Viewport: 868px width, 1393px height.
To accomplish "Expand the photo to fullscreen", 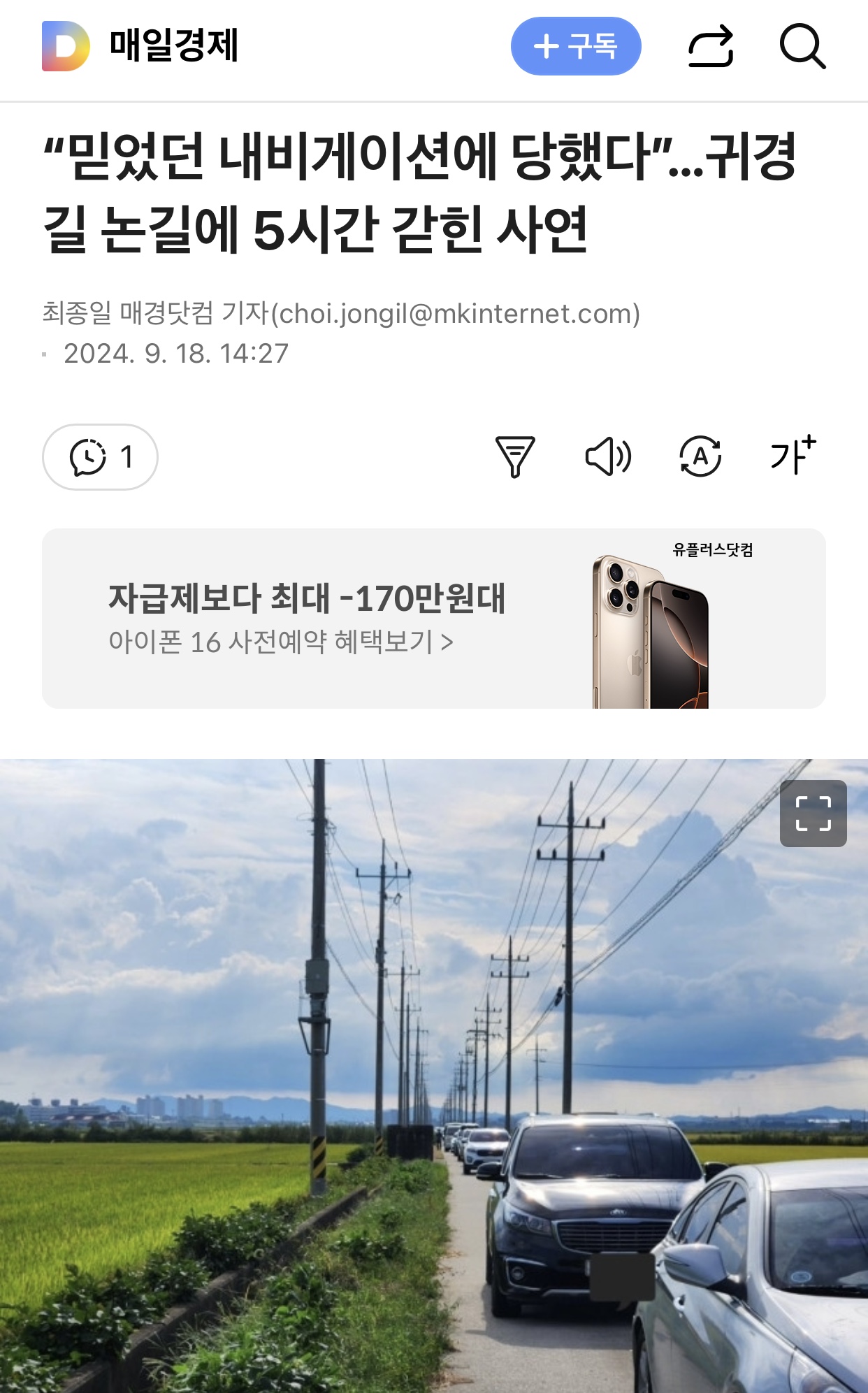I will pyautogui.click(x=813, y=814).
